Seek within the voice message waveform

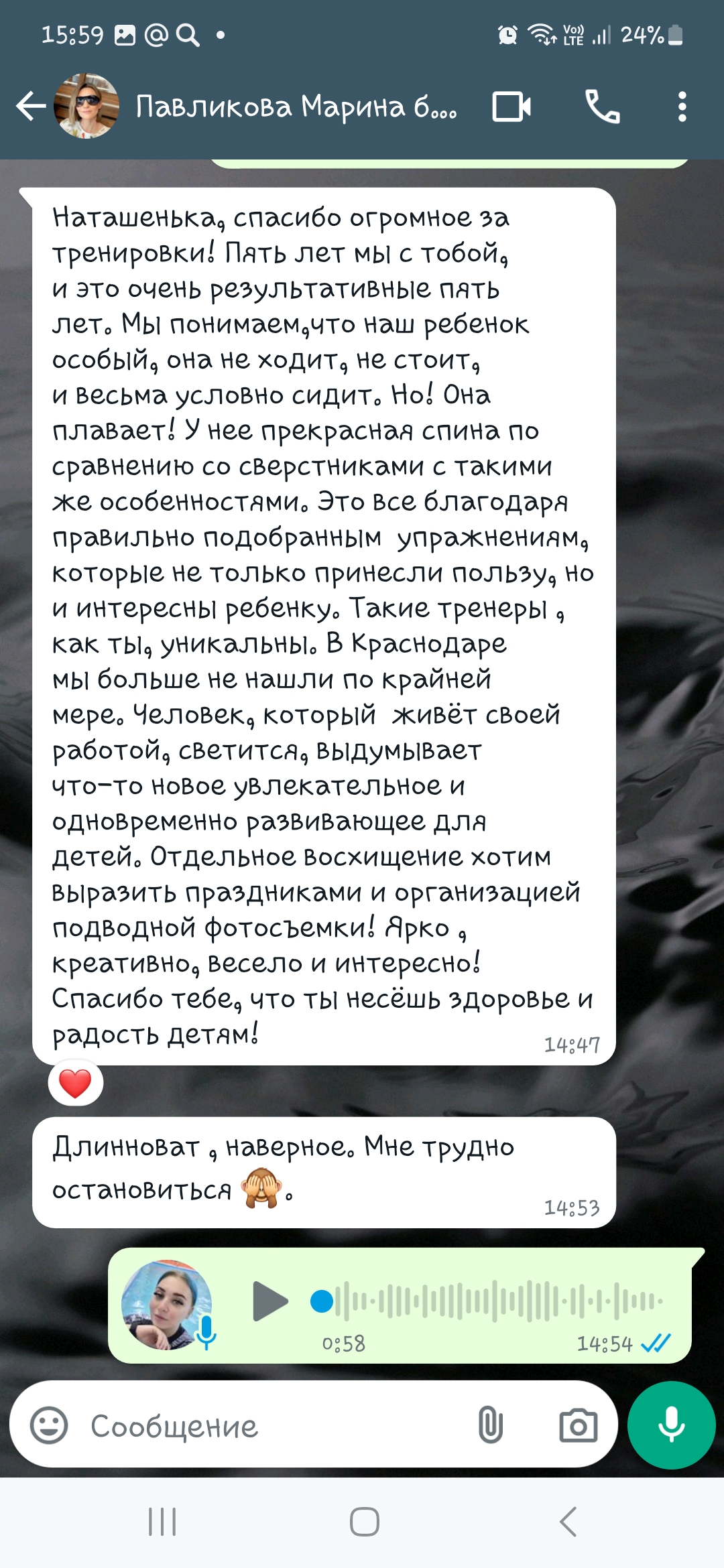[x=496, y=1301]
